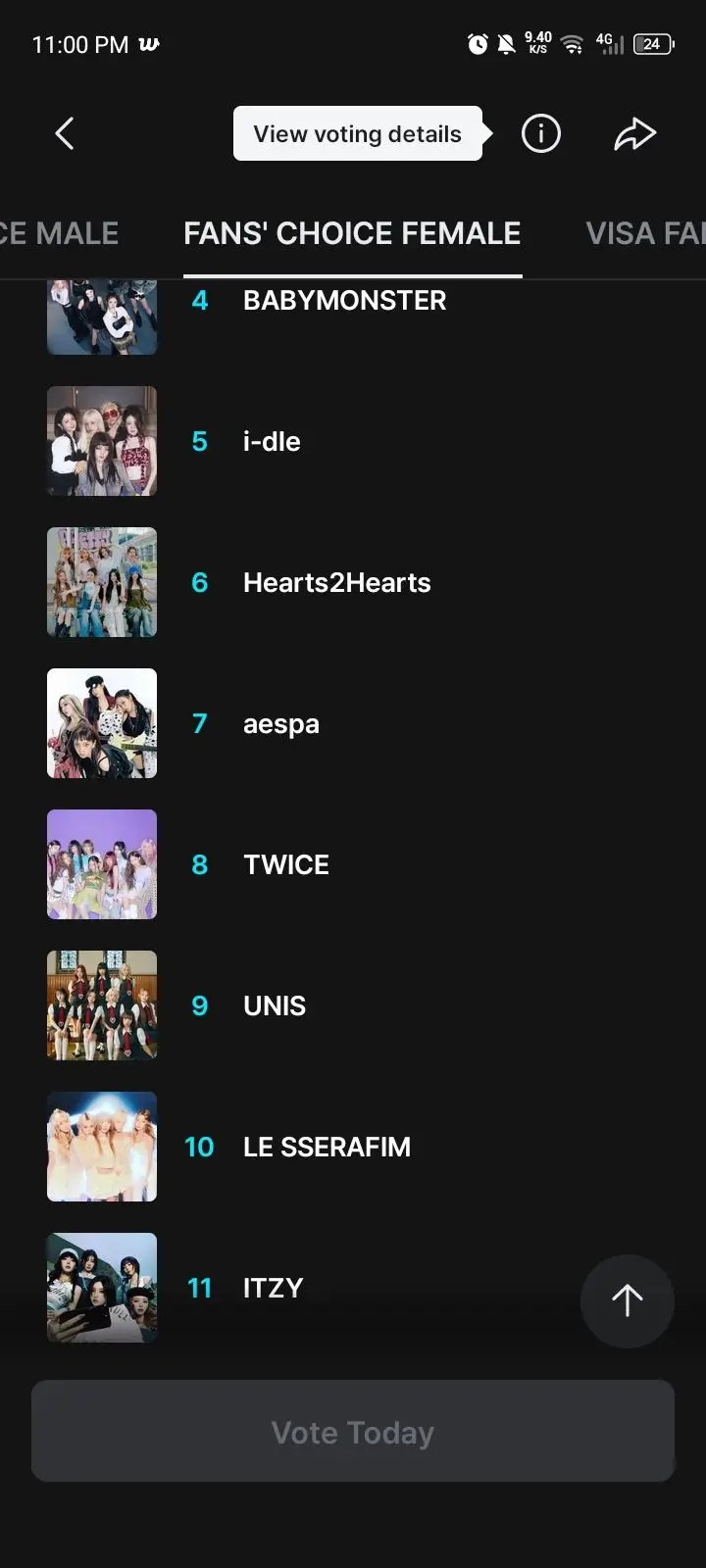706x1568 pixels.
Task: Jump to top with the arrow button
Action: click(627, 1300)
